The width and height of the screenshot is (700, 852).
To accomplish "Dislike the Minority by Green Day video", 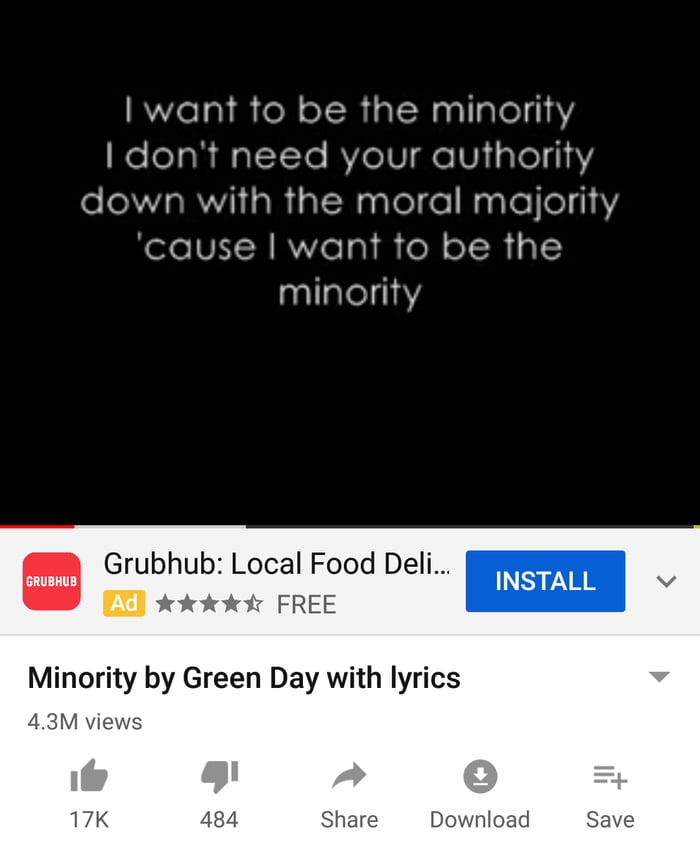I will 219,777.
